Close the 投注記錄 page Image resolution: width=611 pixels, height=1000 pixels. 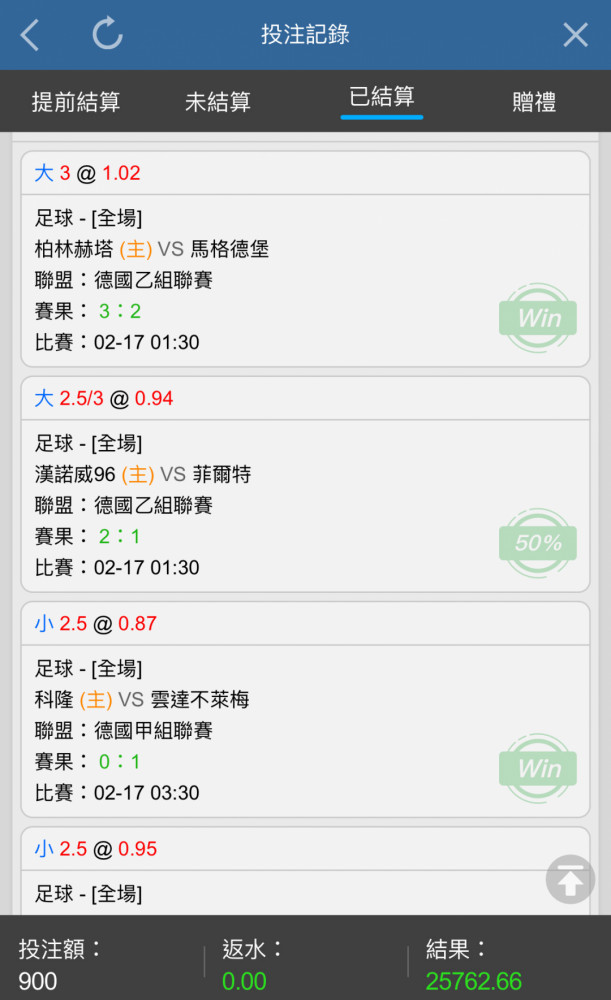575,34
